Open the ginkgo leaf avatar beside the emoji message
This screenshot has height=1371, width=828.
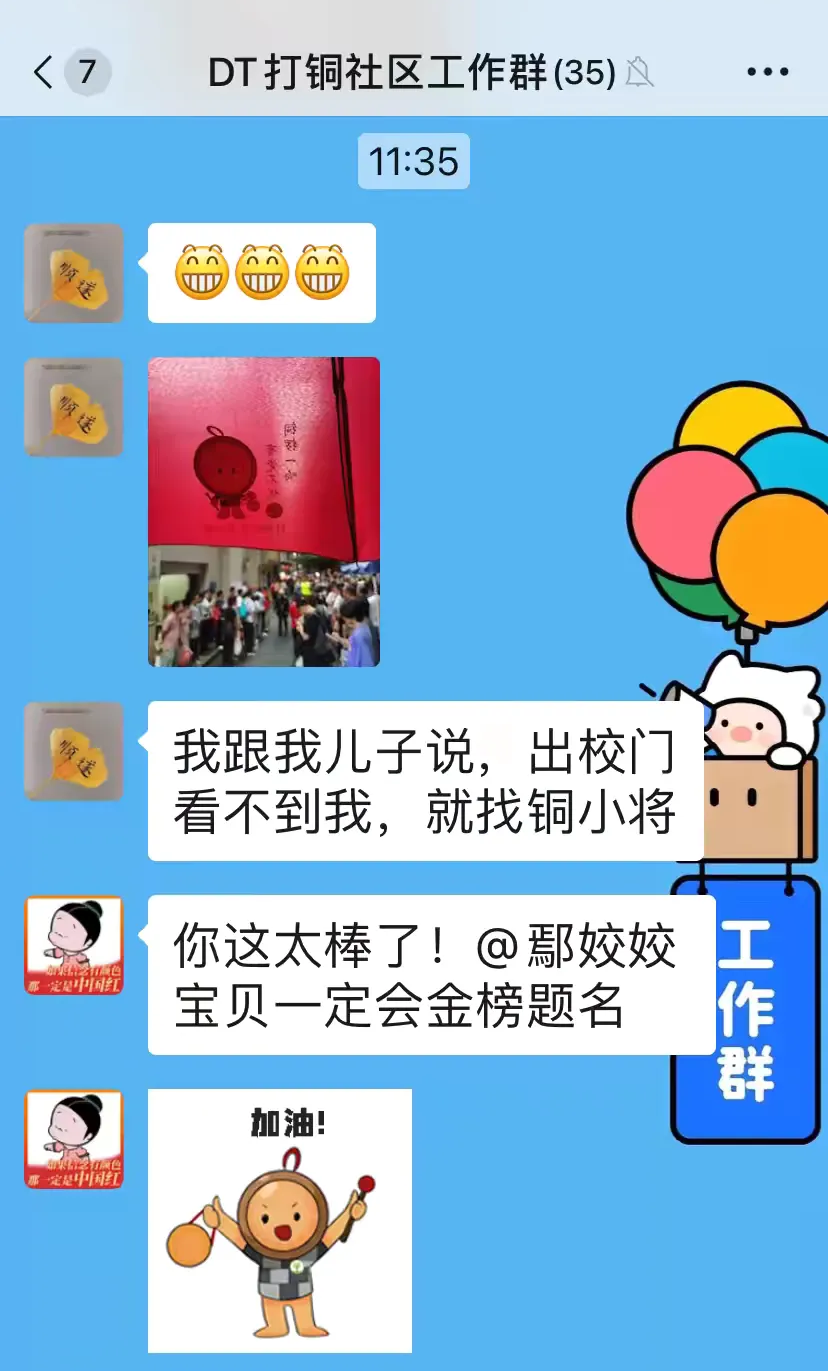[x=74, y=273]
